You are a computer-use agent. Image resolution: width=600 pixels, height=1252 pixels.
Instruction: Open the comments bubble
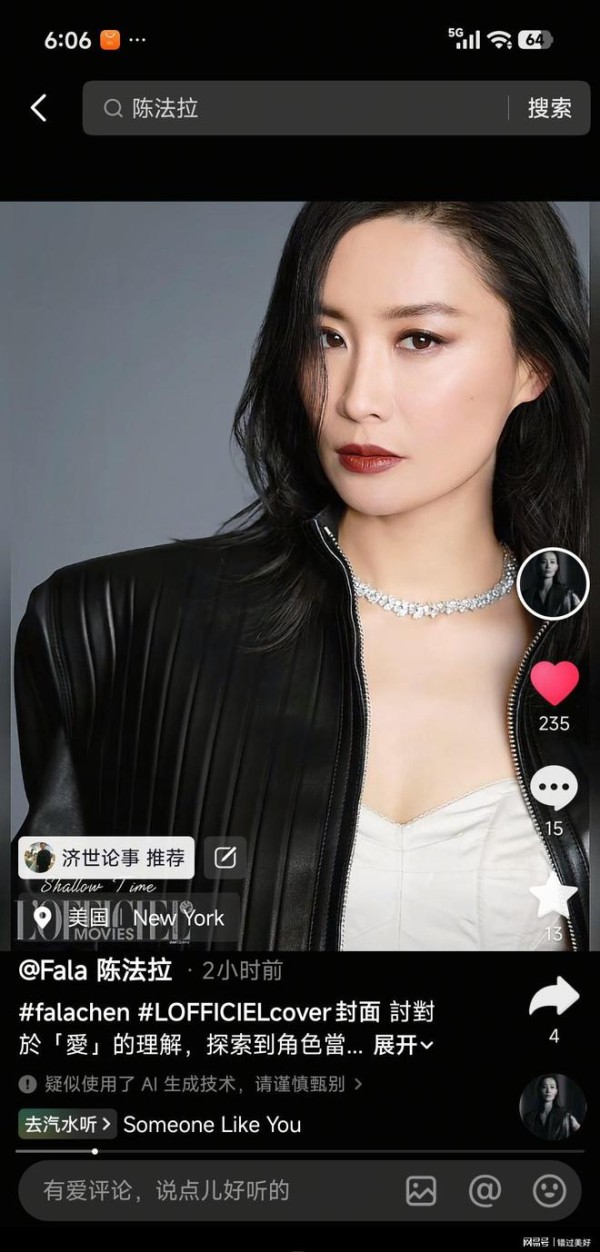553,789
